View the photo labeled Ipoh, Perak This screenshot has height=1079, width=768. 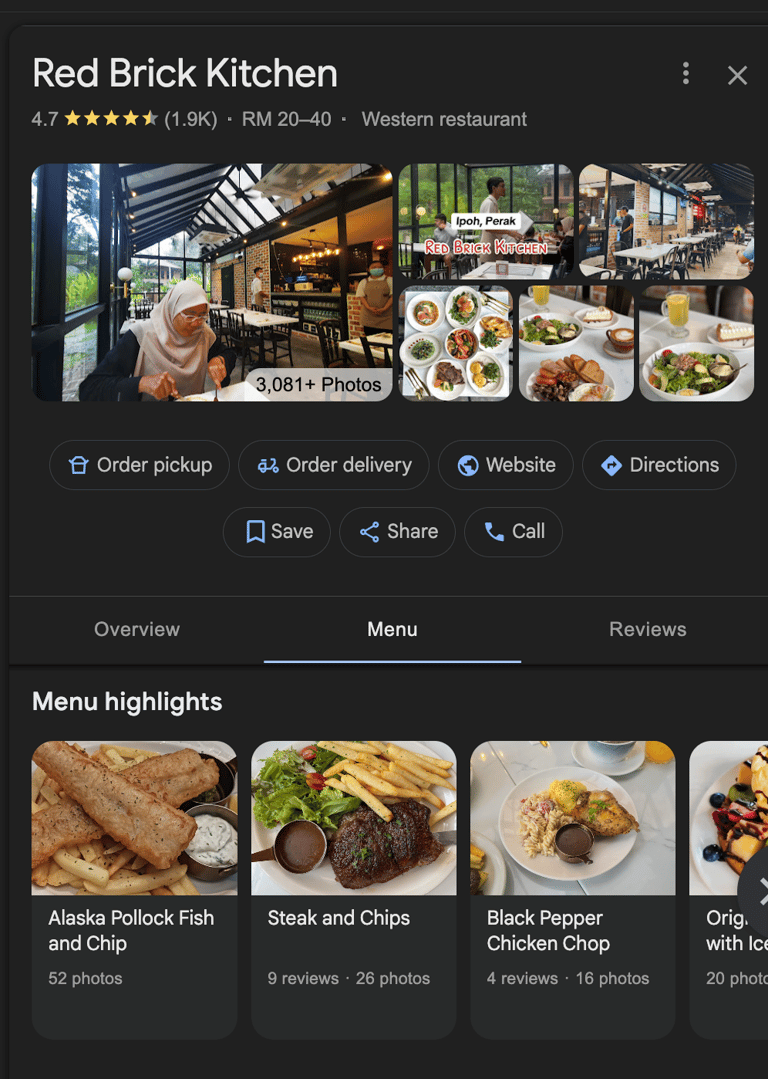click(x=486, y=221)
